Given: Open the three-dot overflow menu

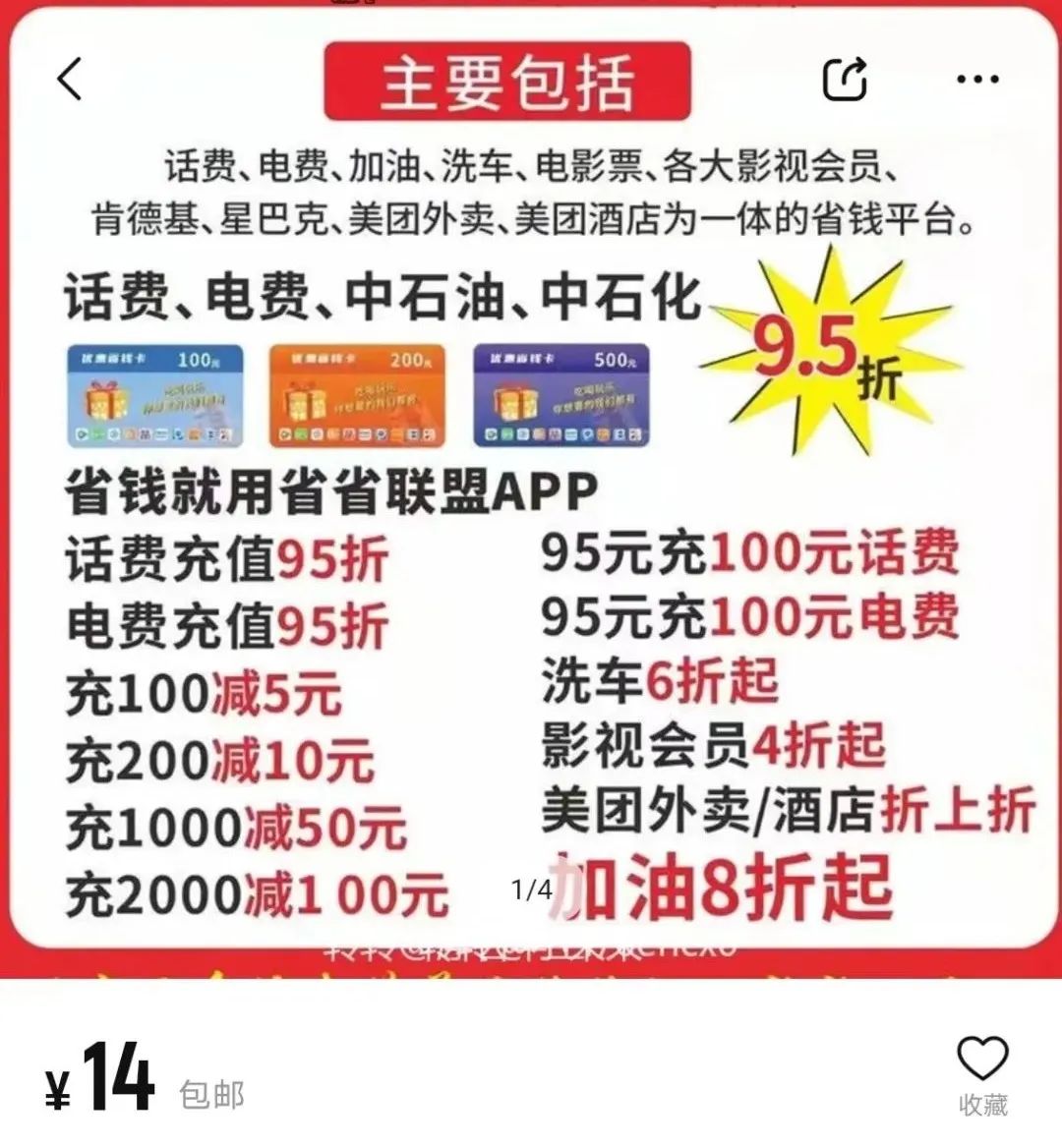Looking at the screenshot, I should tap(977, 80).
